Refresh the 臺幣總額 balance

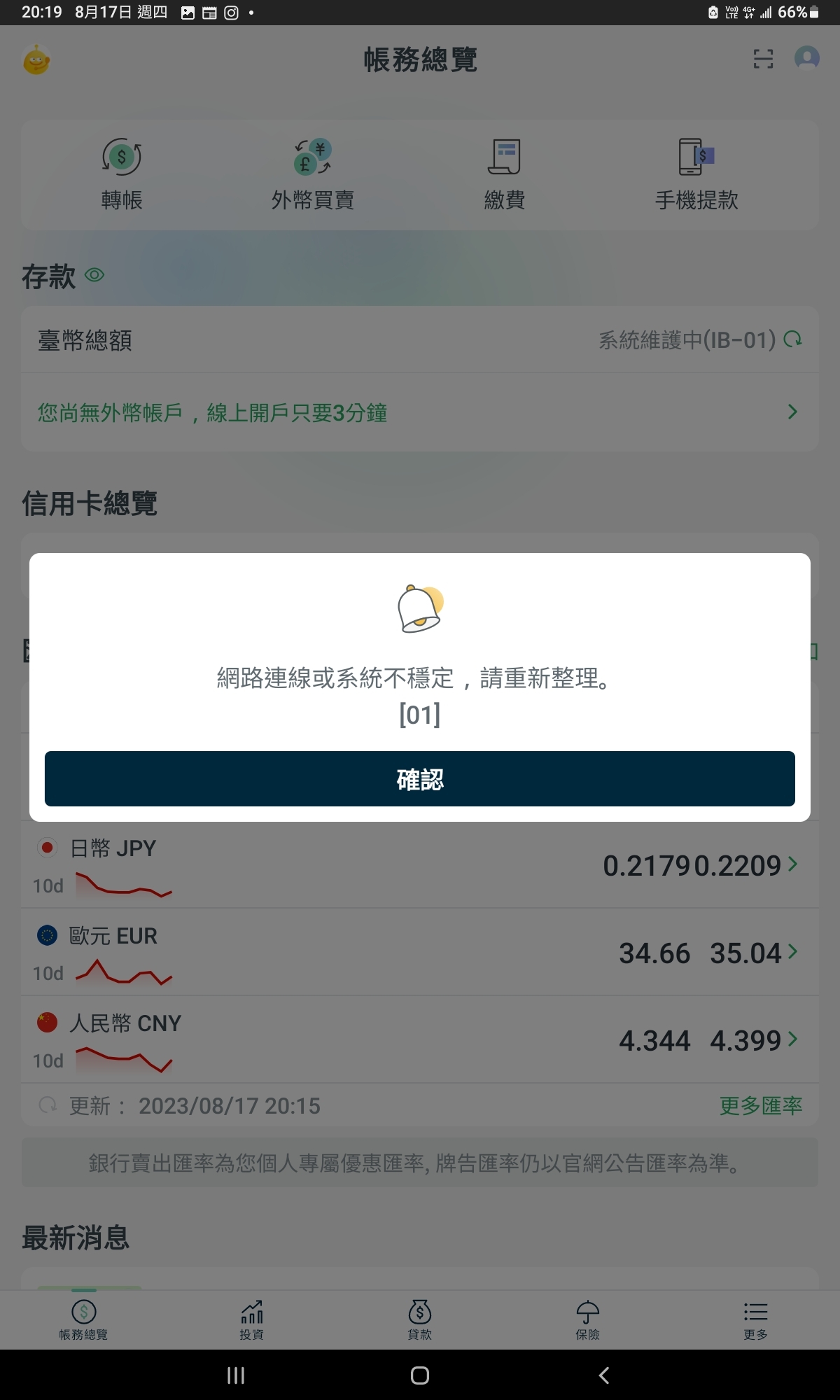pyautogui.click(x=792, y=339)
